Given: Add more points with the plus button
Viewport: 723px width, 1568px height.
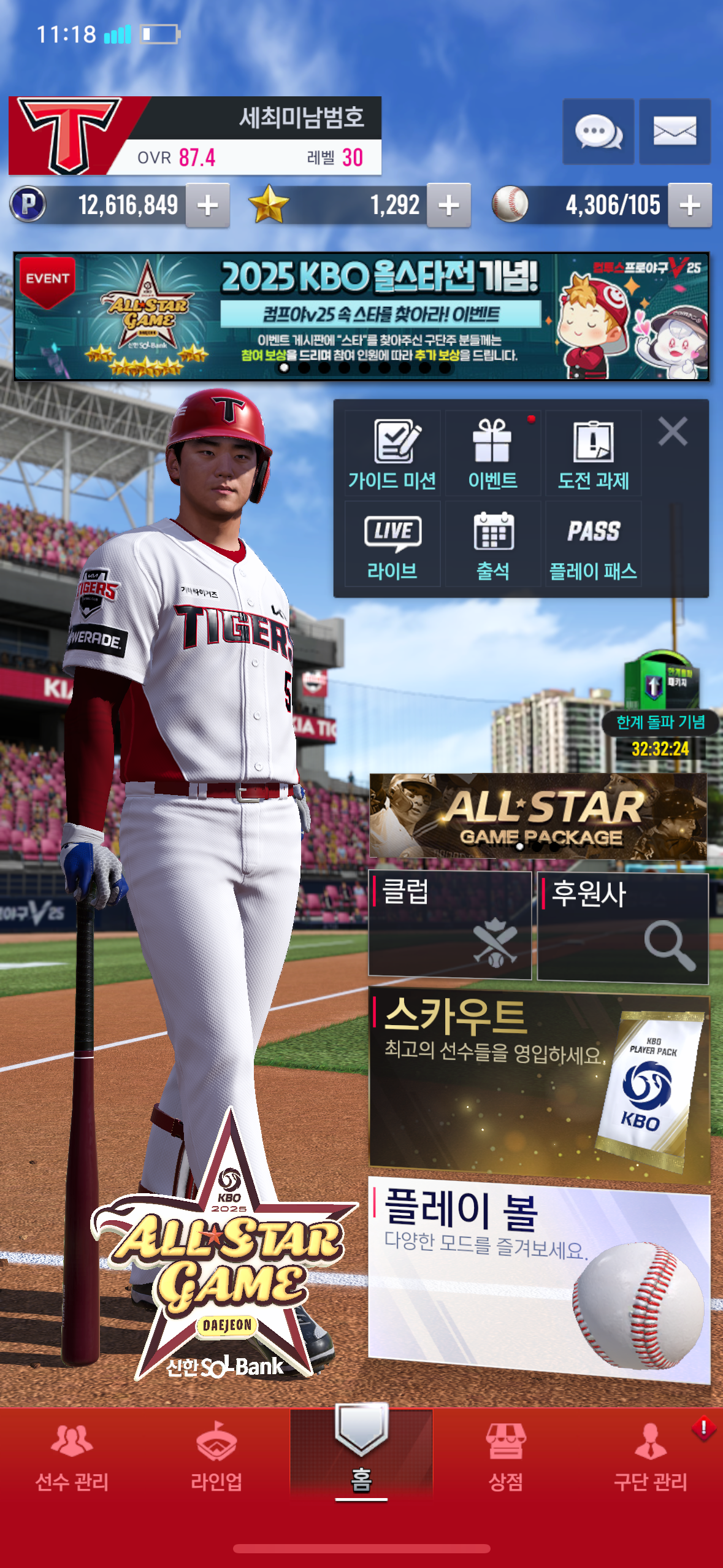Looking at the screenshot, I should [208, 206].
